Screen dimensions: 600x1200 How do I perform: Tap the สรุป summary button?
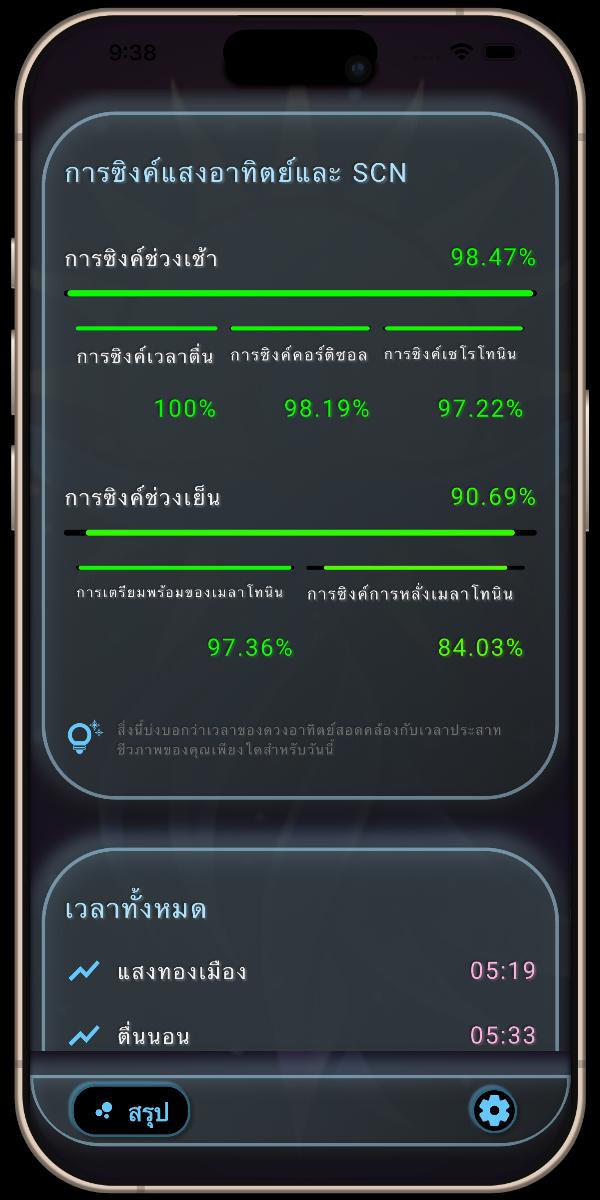click(x=130, y=1110)
